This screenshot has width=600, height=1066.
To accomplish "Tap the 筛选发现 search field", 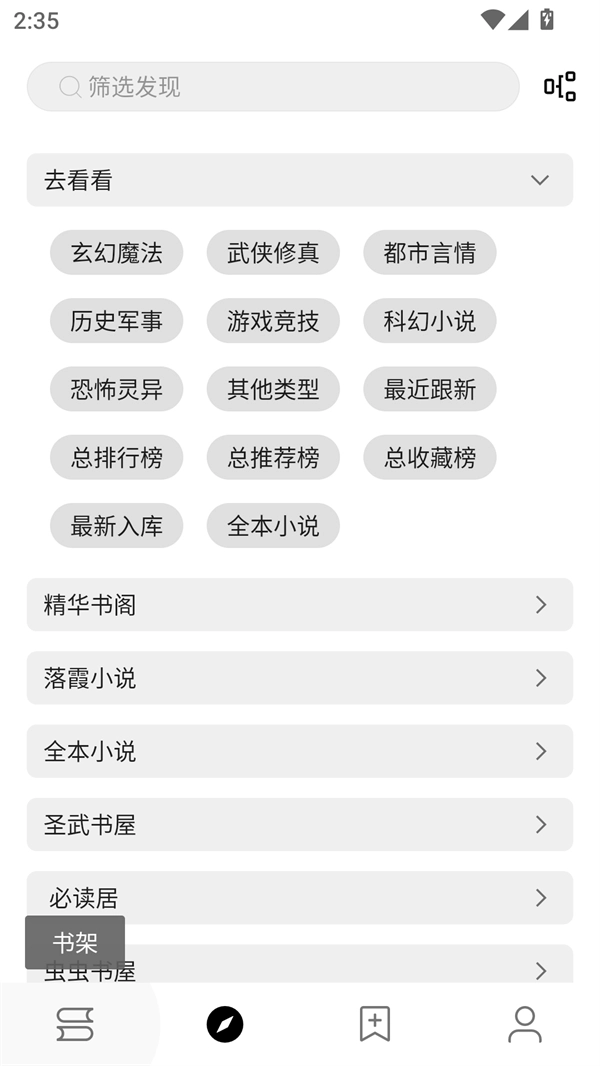I will pyautogui.click(x=272, y=87).
